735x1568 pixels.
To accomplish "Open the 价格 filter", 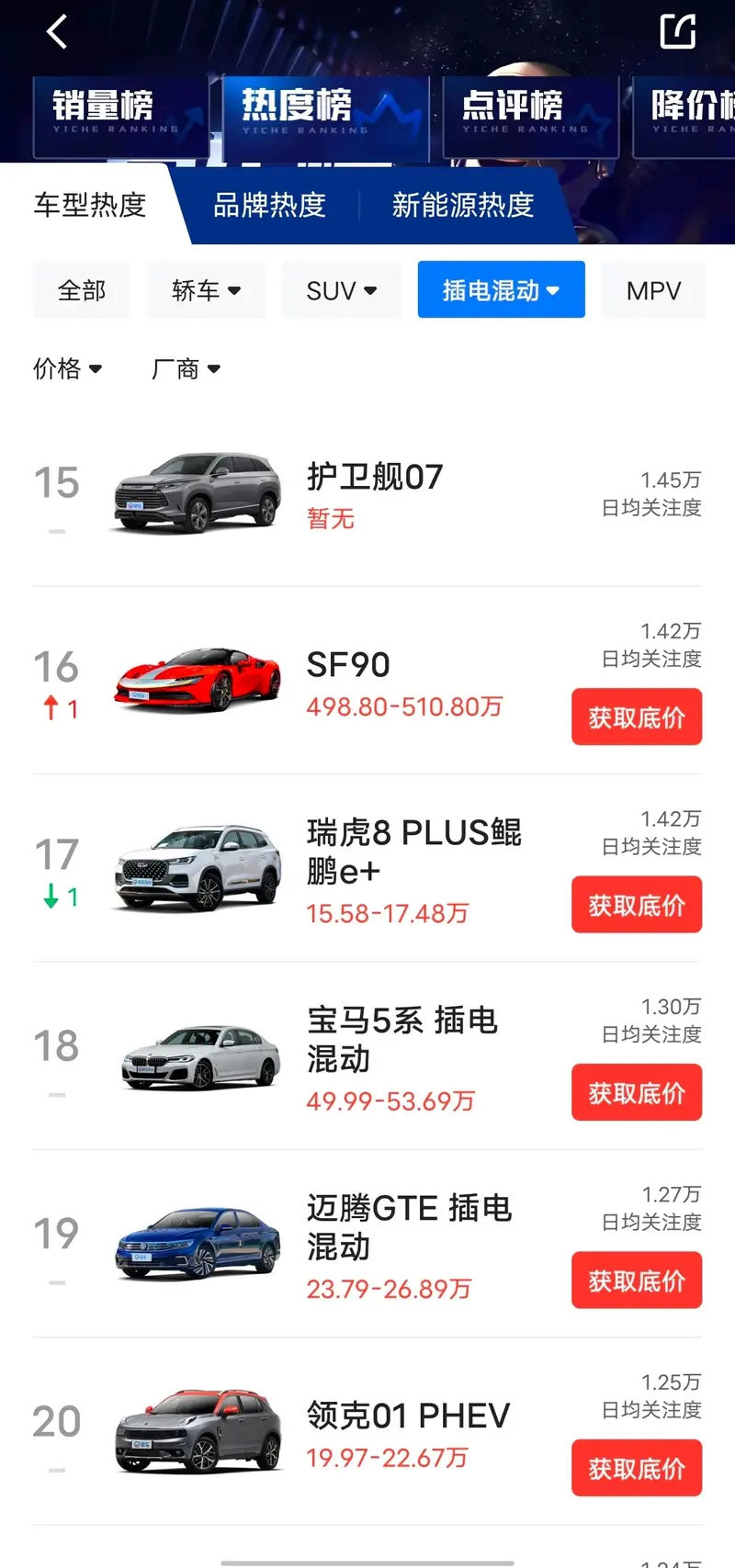I will [67, 369].
